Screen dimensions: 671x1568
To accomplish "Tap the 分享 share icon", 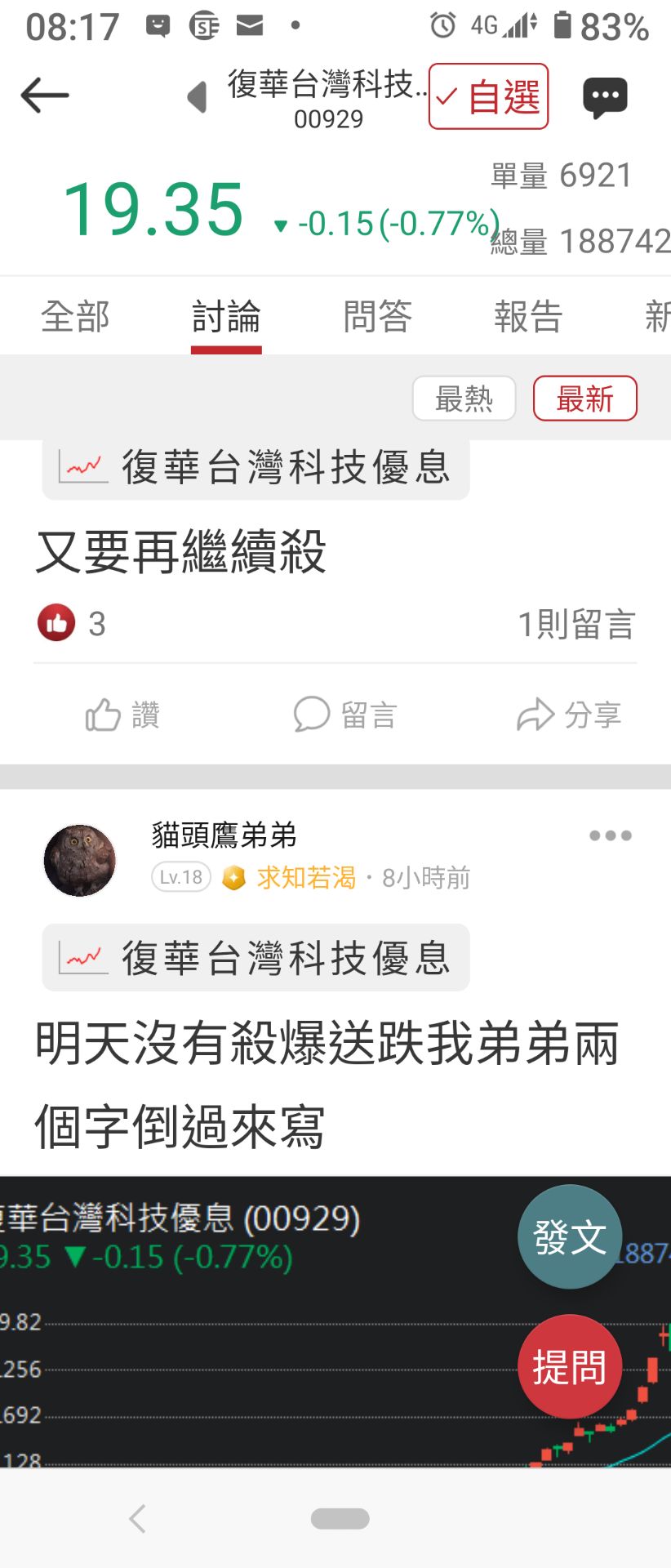I will (x=570, y=715).
